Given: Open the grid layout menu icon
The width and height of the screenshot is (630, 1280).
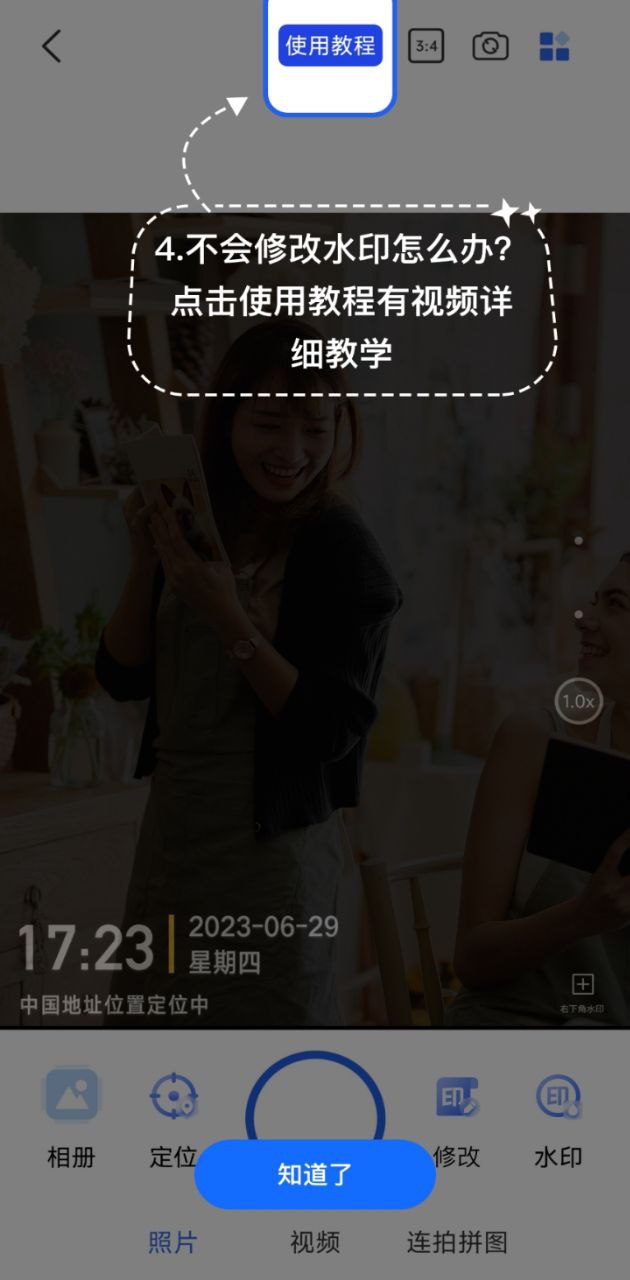Looking at the screenshot, I should click(554, 46).
